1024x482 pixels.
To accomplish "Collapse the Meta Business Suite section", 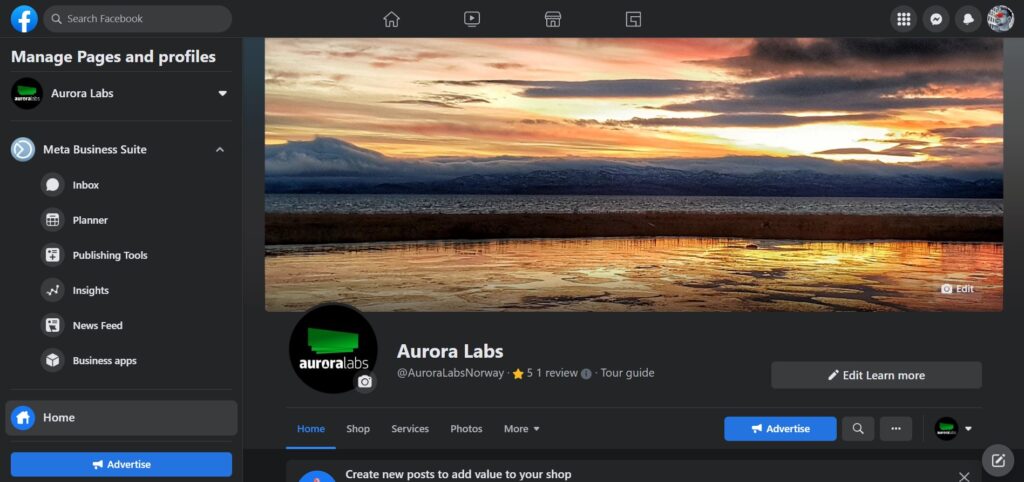I will click(220, 150).
